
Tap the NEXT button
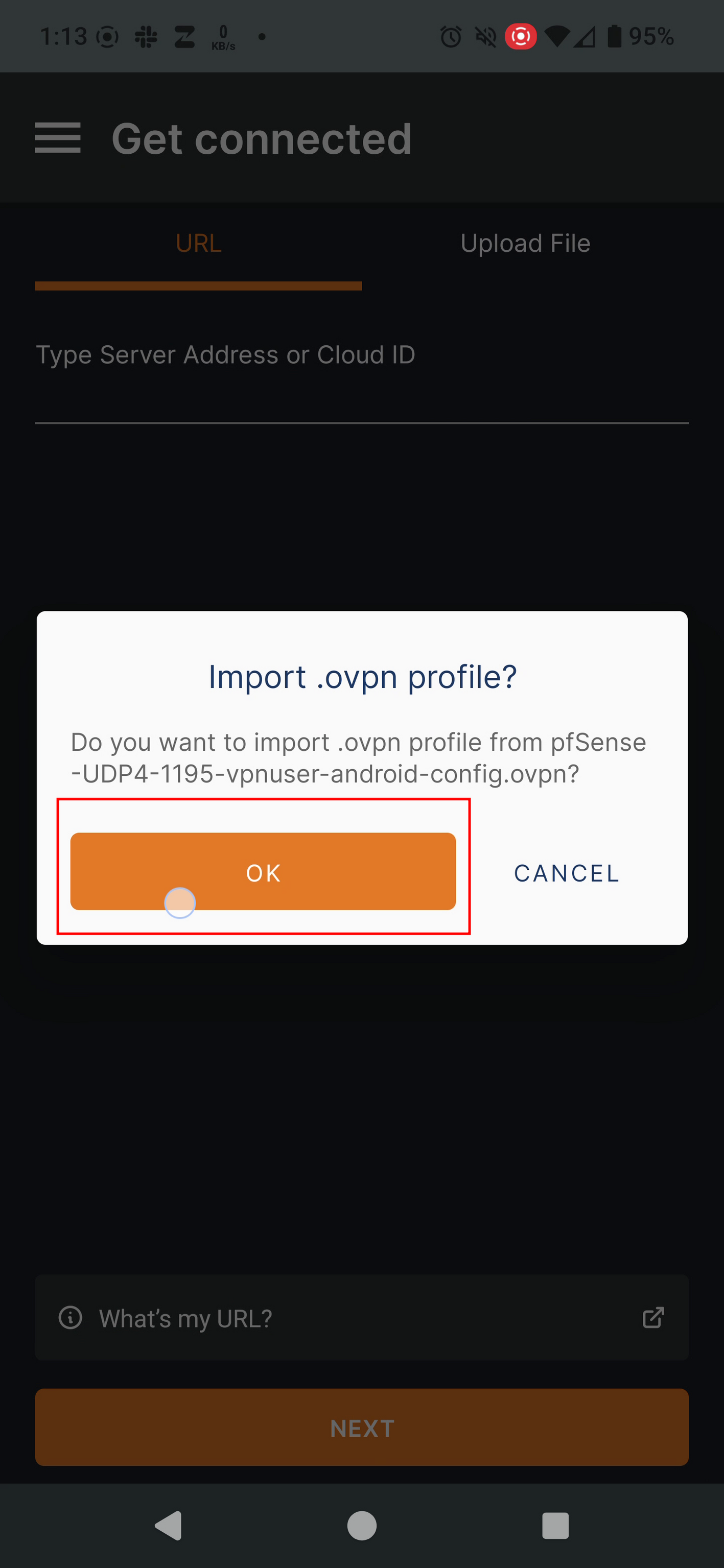362,1427
